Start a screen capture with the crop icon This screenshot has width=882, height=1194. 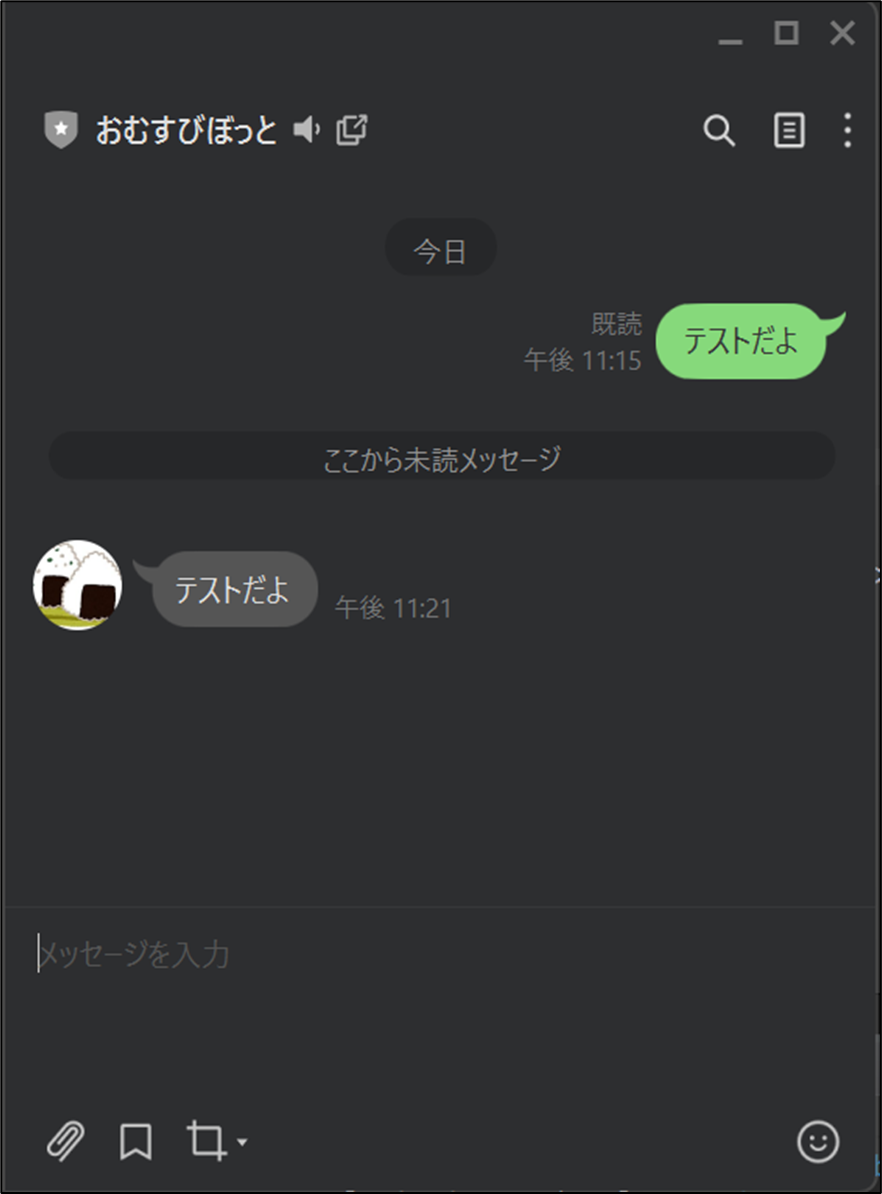click(206, 1141)
